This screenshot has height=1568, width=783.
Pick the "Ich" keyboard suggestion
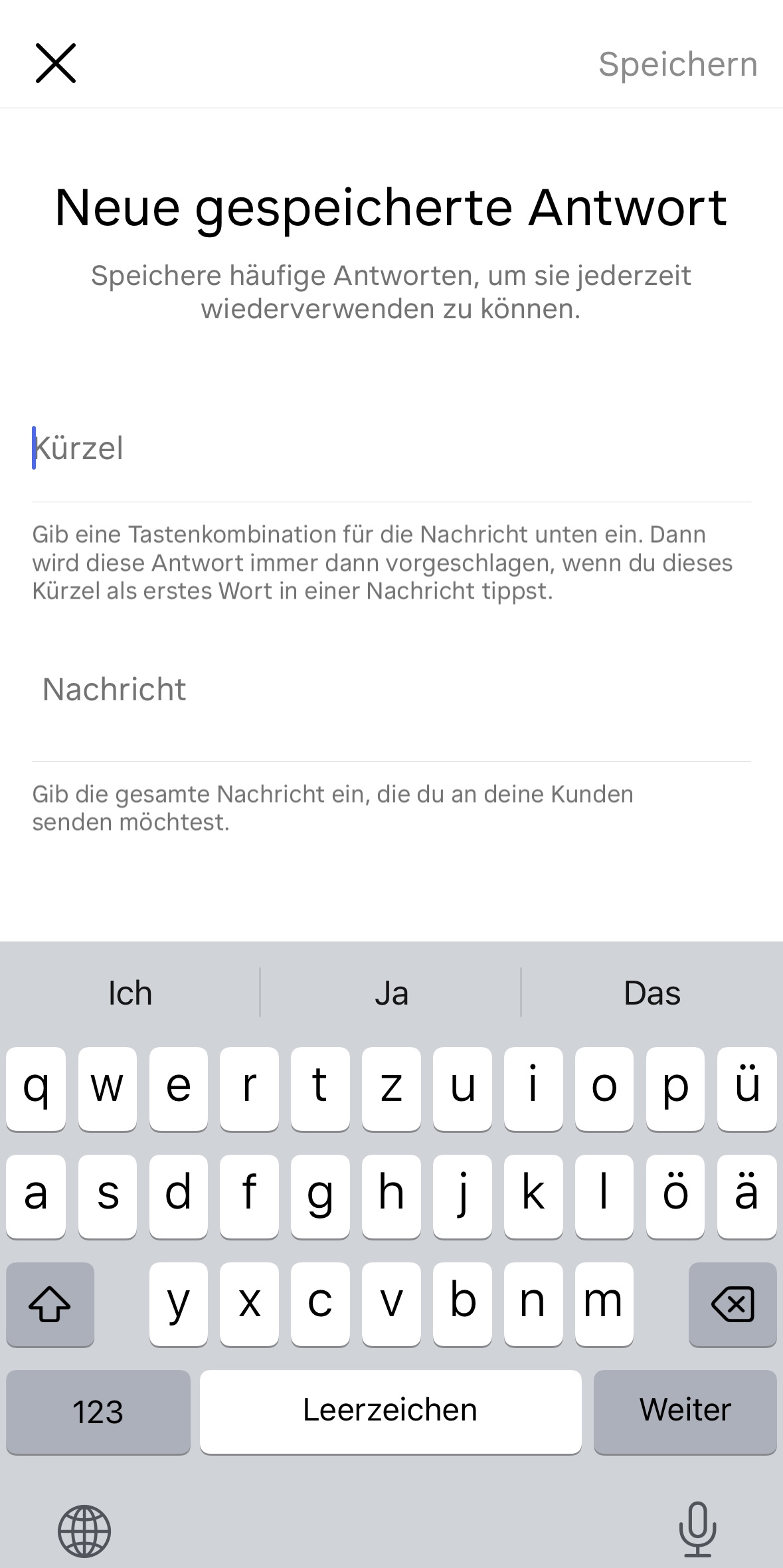130,993
